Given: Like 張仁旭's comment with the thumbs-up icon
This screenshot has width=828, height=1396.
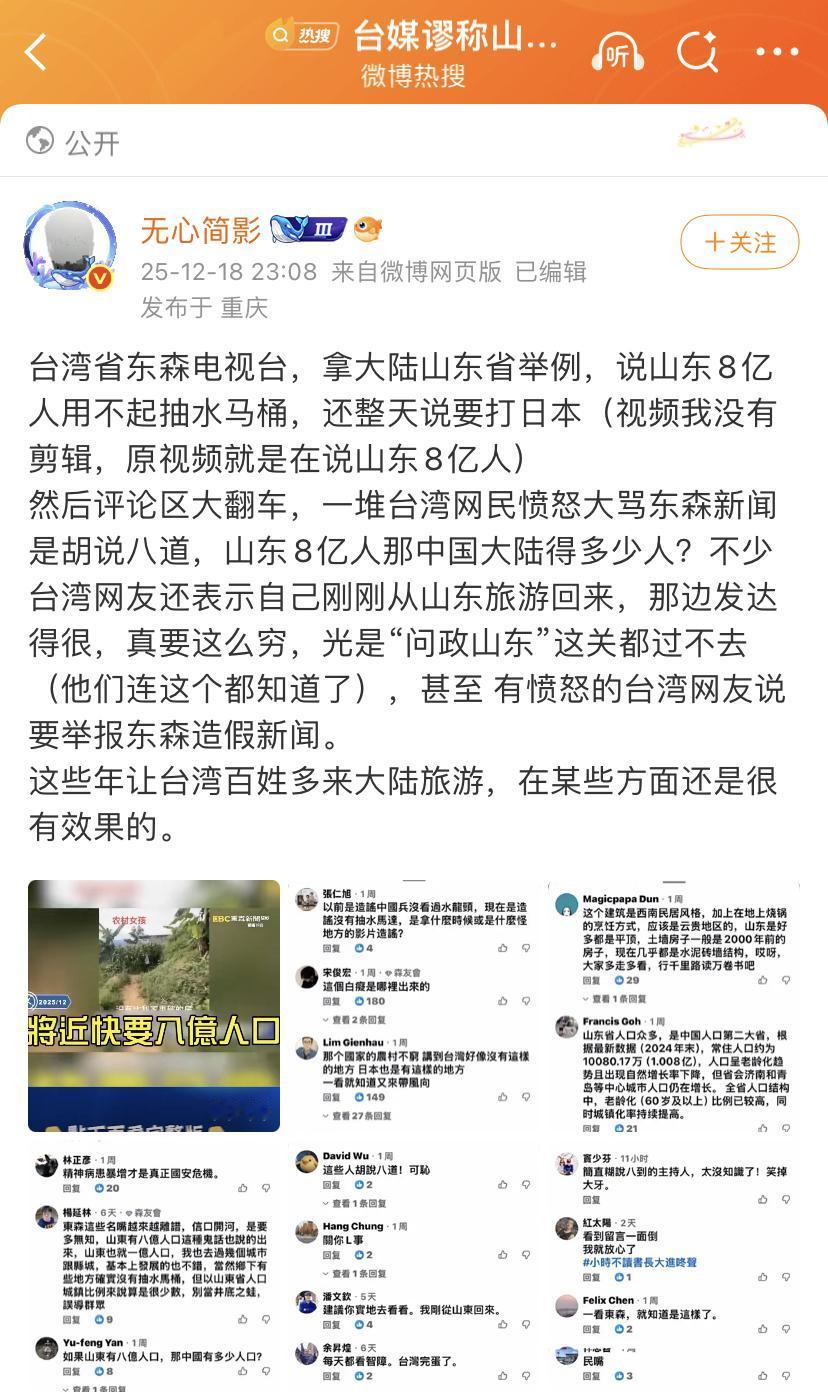Looking at the screenshot, I should [x=503, y=948].
